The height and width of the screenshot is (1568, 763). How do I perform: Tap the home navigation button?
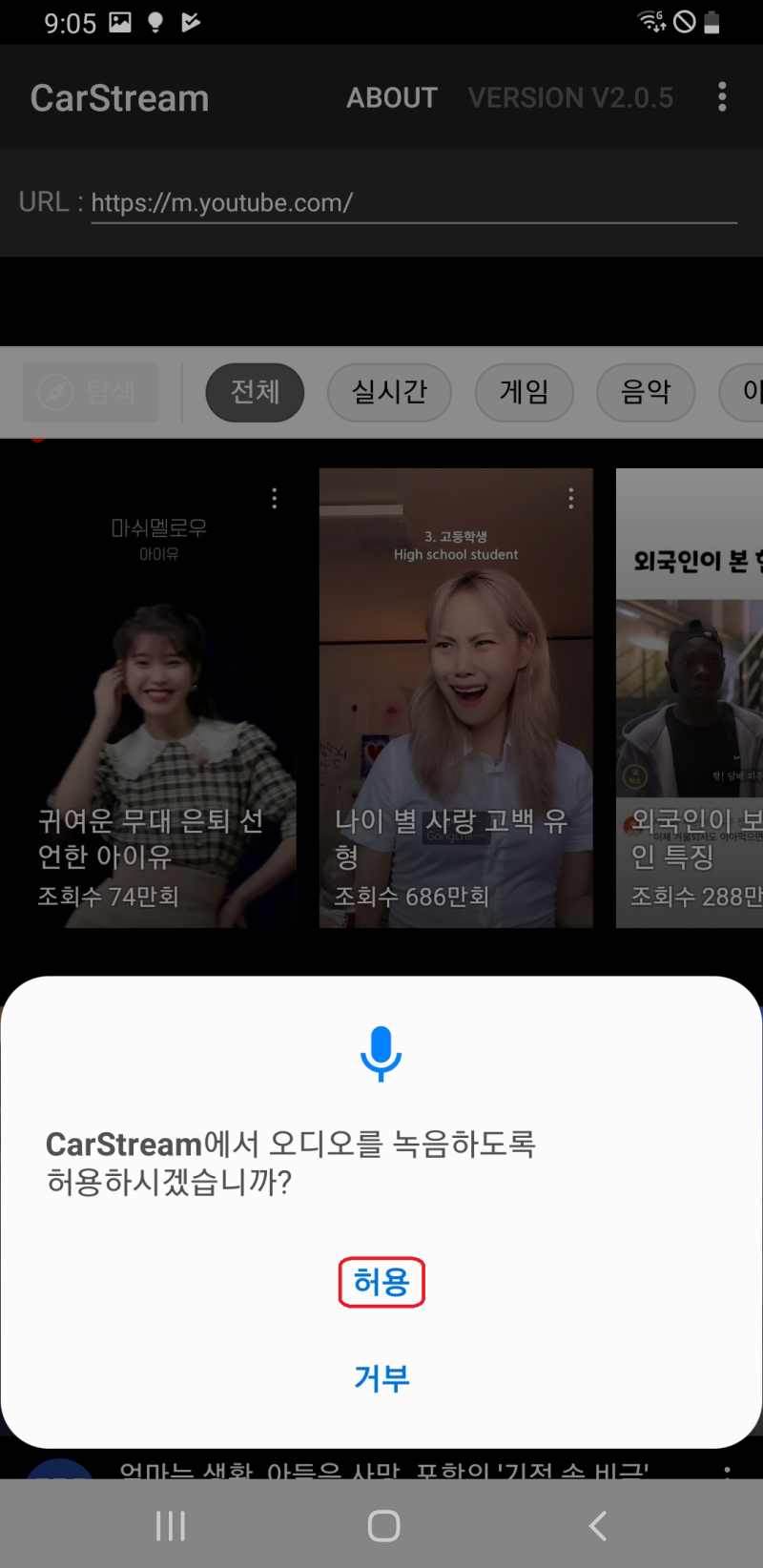point(382,1525)
